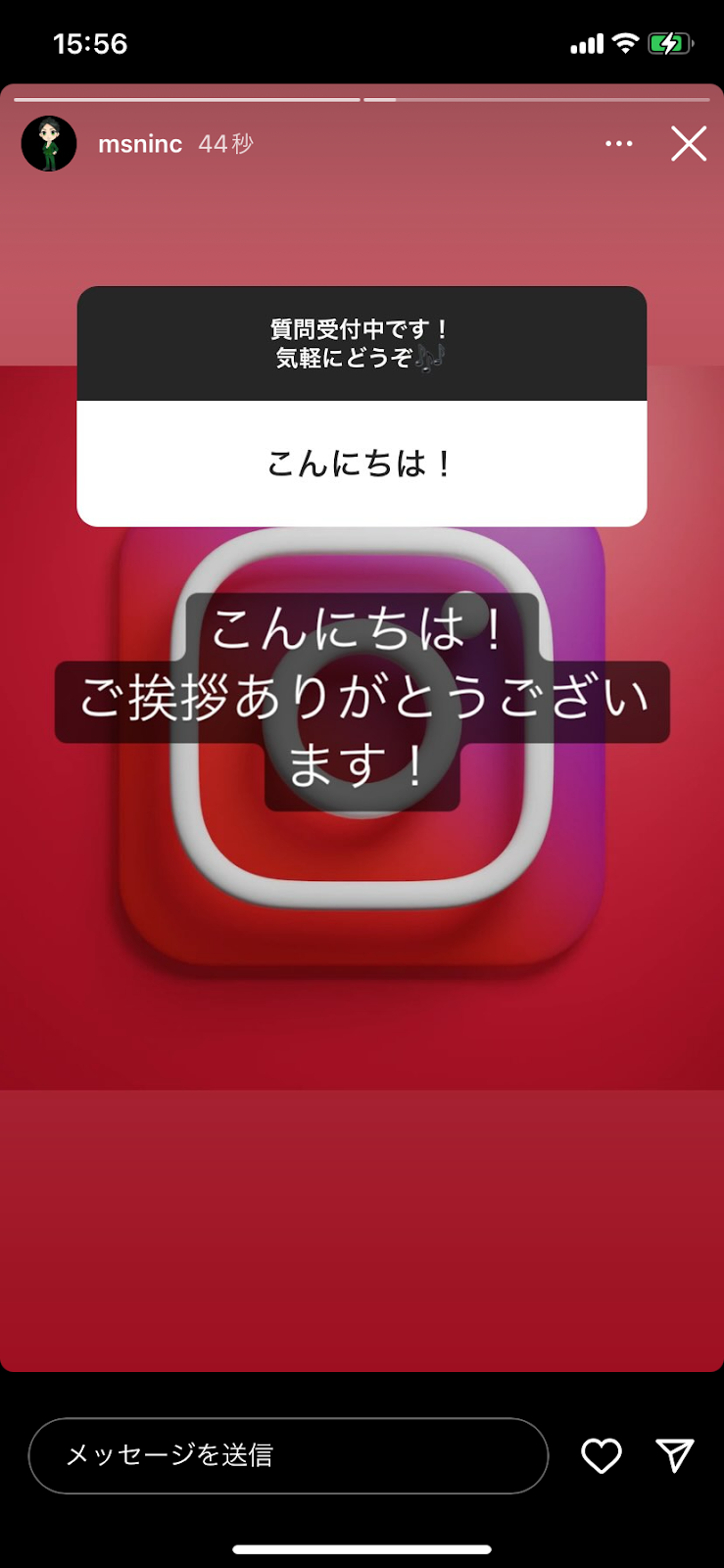Open the three-dot story options menu
Viewport: 724px width, 1568px height.
pos(618,144)
